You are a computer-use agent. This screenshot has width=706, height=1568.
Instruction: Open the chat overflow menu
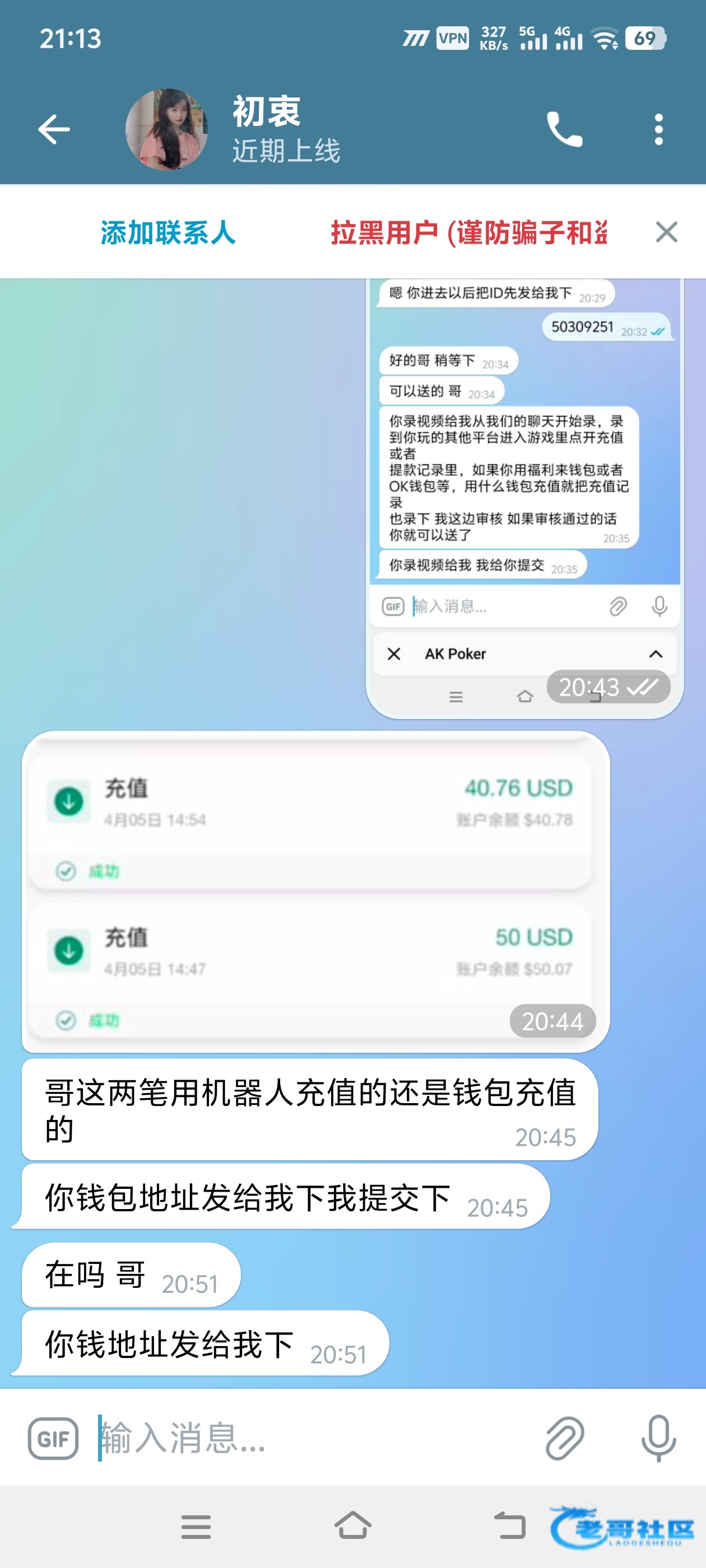[658, 130]
